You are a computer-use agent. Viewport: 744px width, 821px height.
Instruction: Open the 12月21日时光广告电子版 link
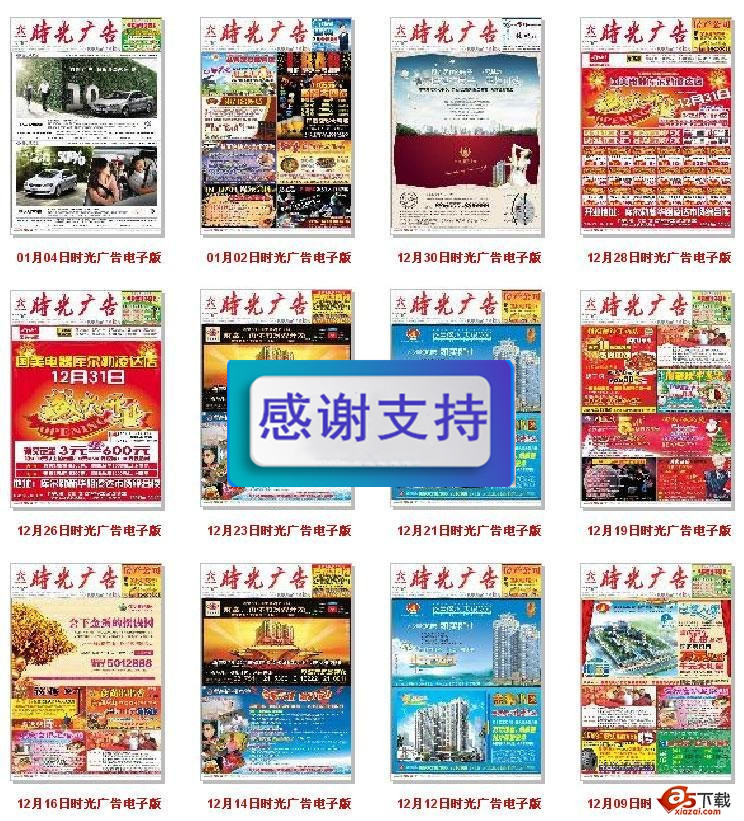pyautogui.click(x=469, y=531)
